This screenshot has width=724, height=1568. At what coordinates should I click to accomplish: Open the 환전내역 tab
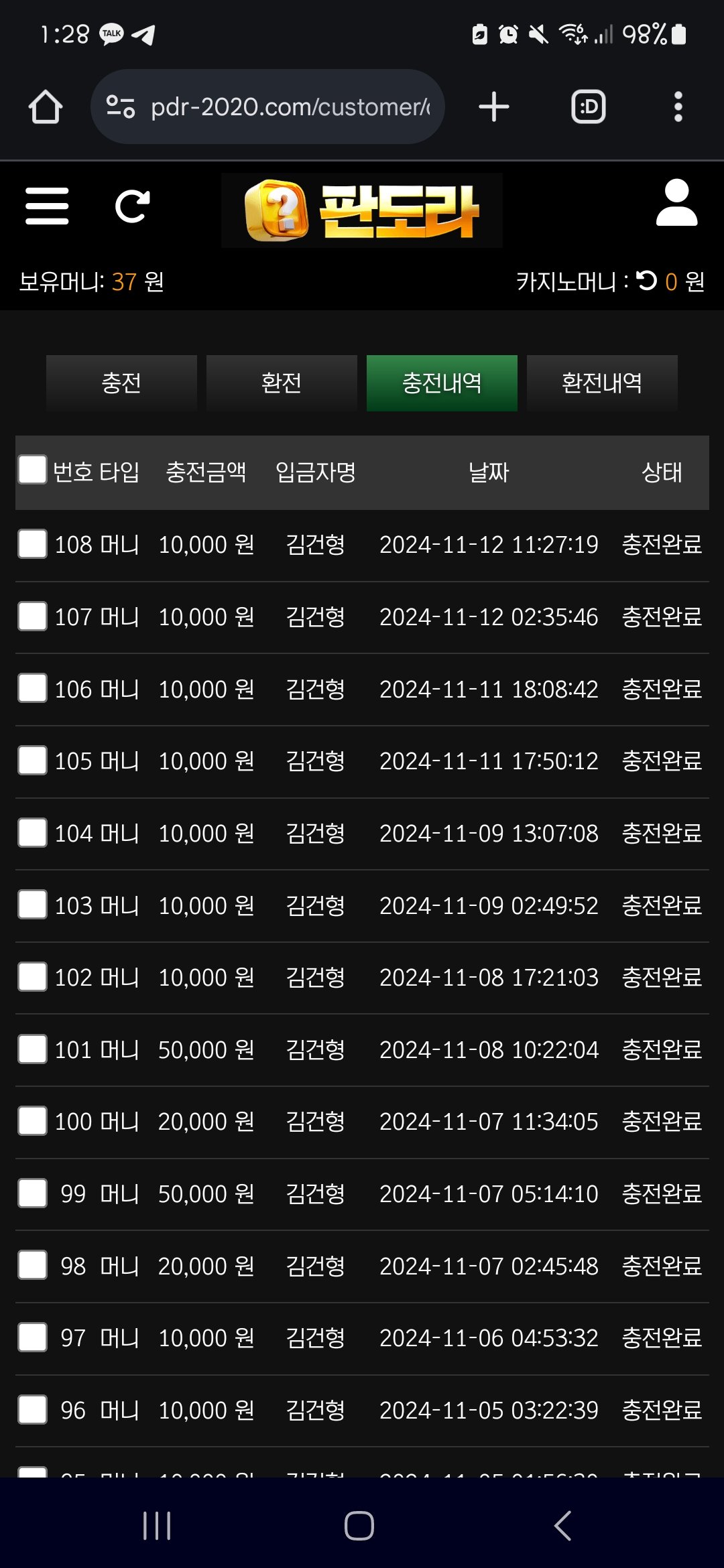click(602, 383)
